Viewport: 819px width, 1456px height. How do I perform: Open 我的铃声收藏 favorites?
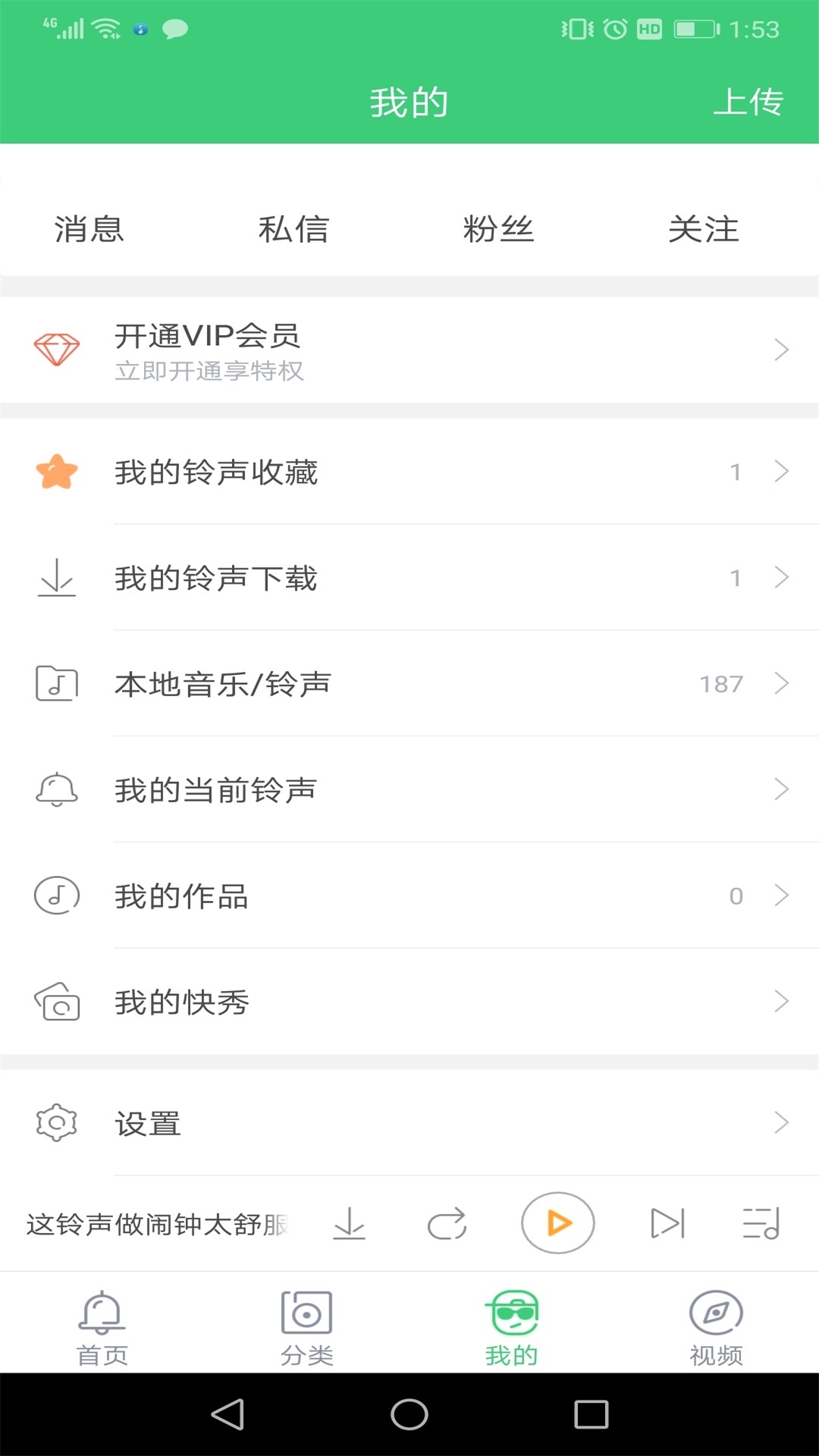tap(409, 472)
